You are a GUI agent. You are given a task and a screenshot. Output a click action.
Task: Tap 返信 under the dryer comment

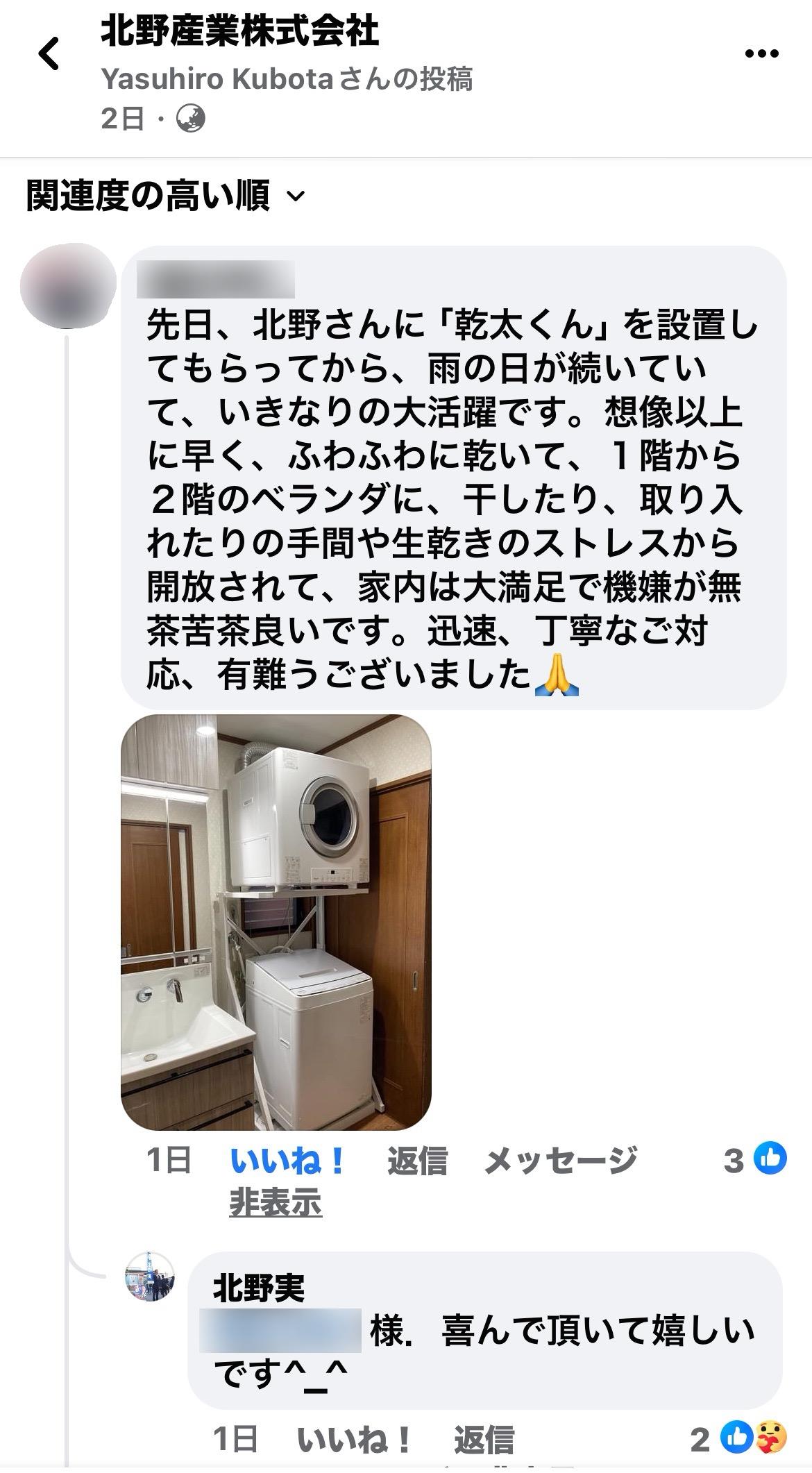coord(417,1160)
